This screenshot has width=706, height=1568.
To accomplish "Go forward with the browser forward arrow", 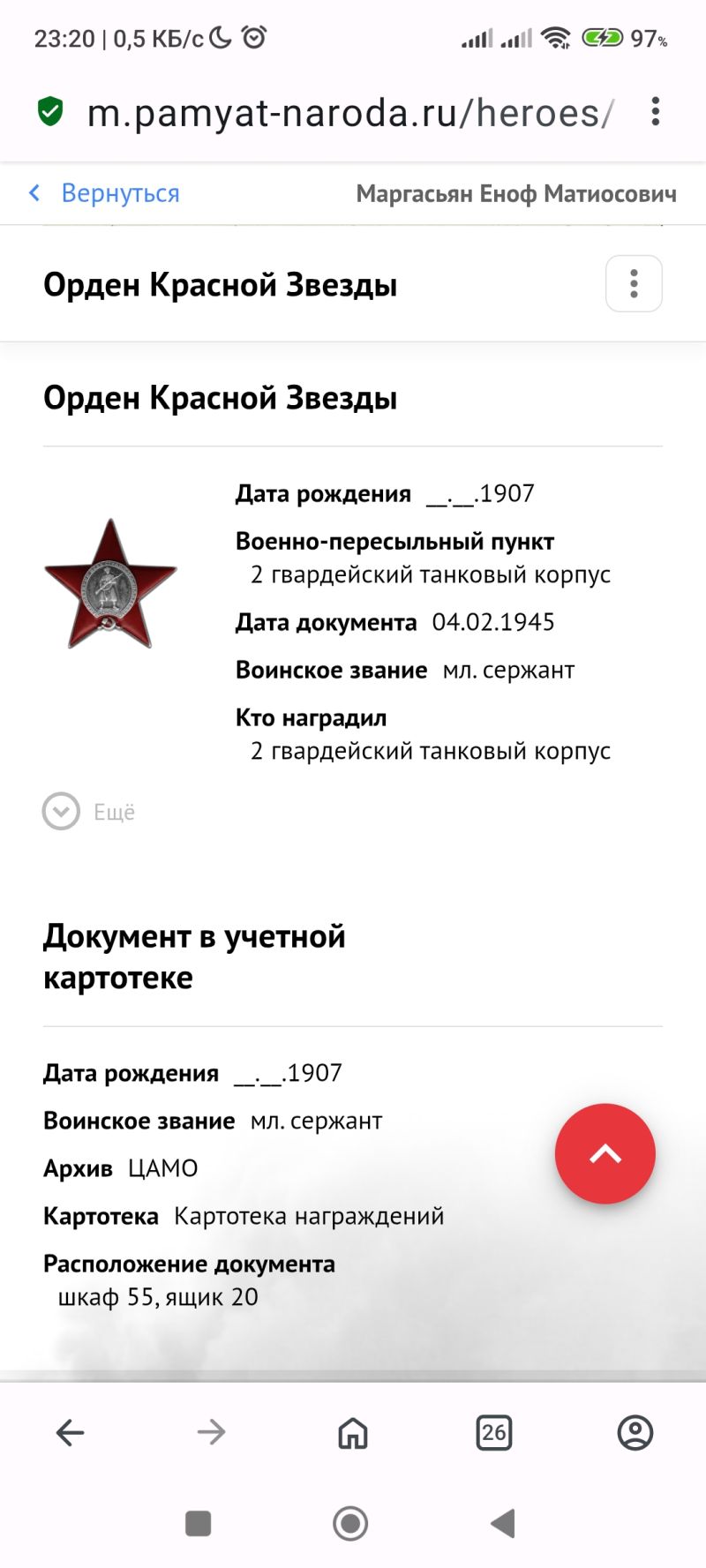I will [212, 1432].
